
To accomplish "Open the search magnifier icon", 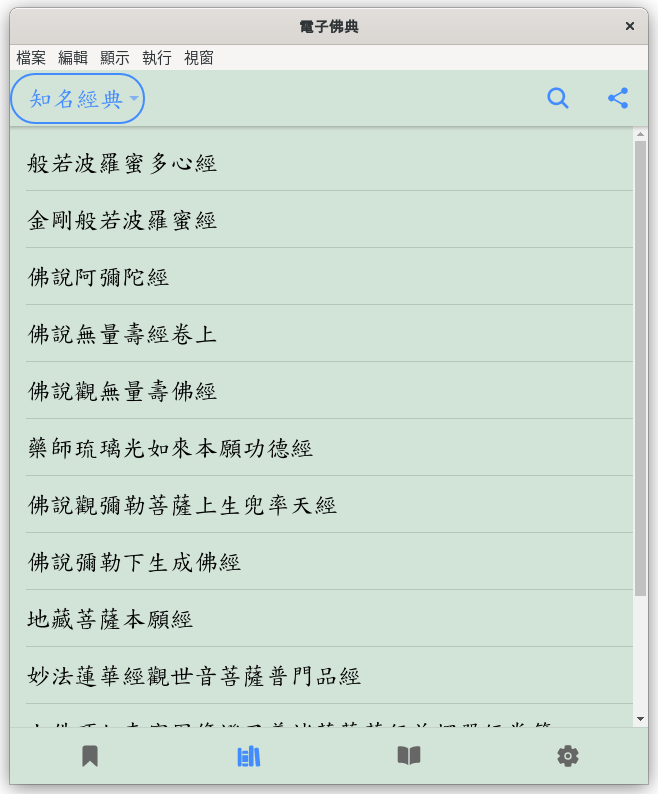I will point(558,98).
